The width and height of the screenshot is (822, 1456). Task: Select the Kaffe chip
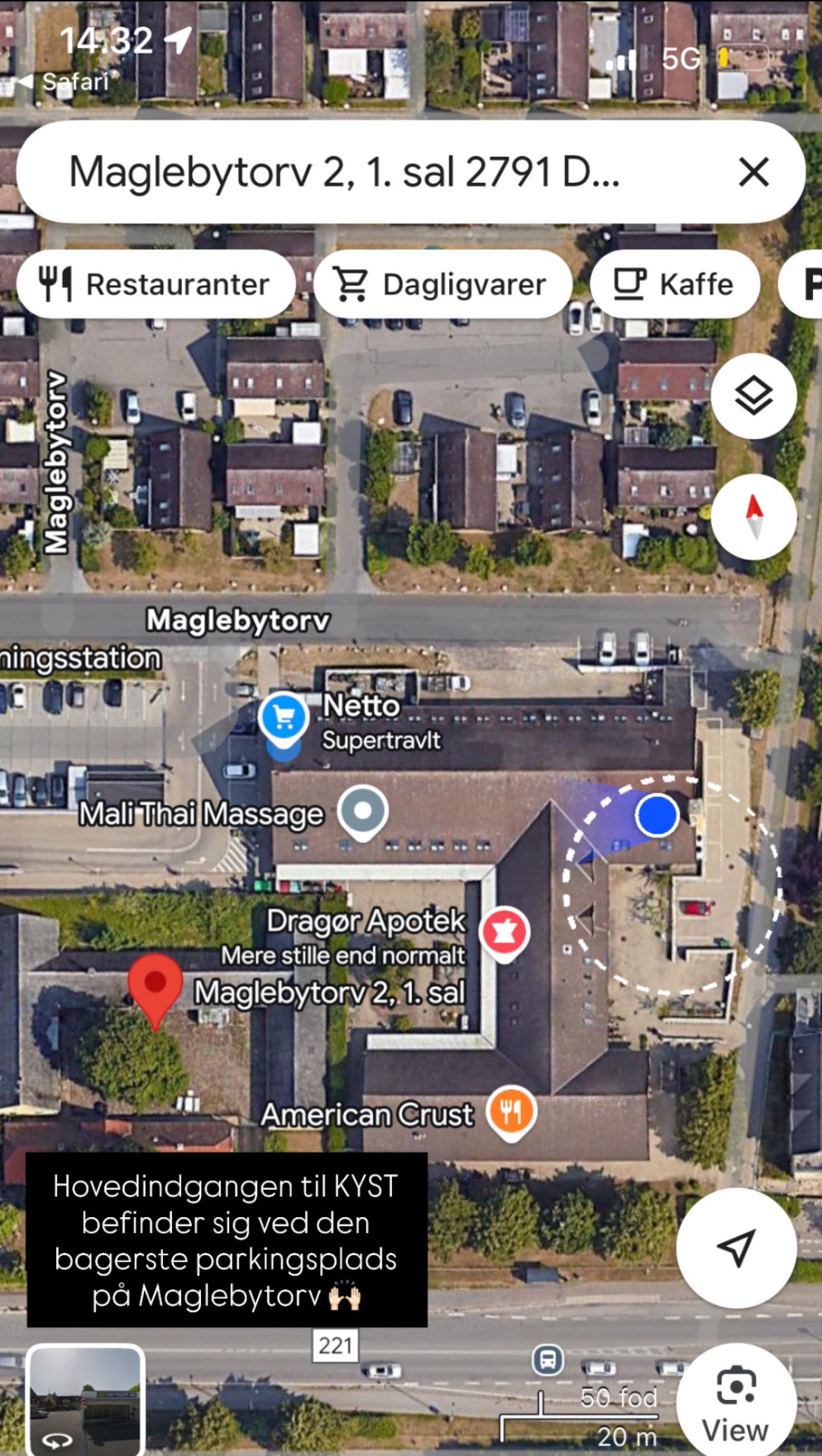pyautogui.click(x=675, y=284)
